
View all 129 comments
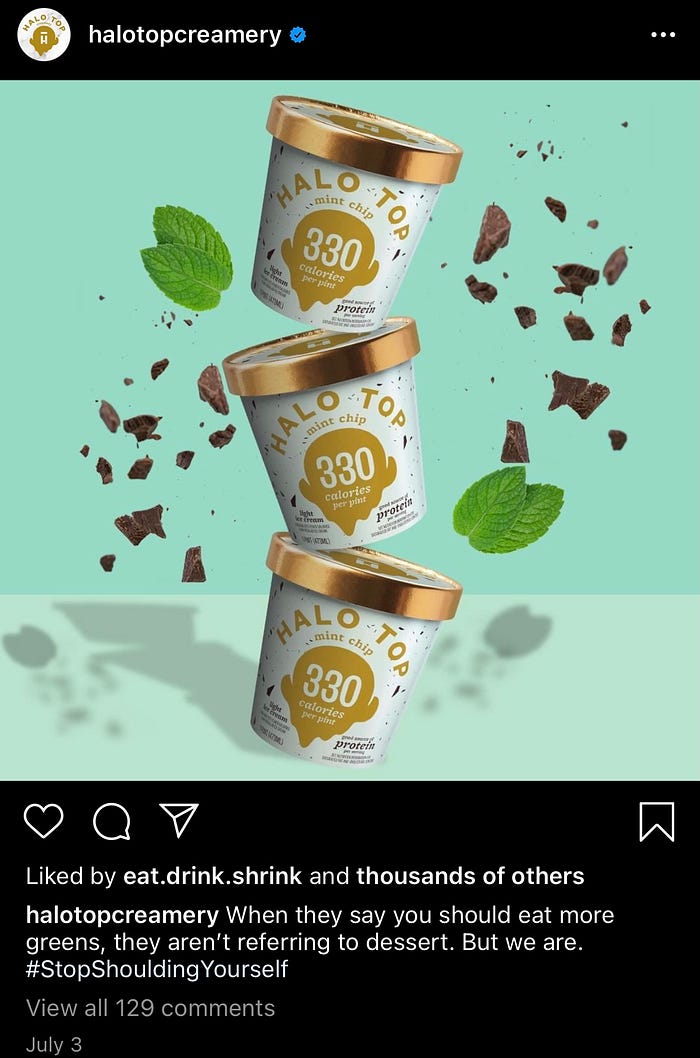click(150, 1008)
